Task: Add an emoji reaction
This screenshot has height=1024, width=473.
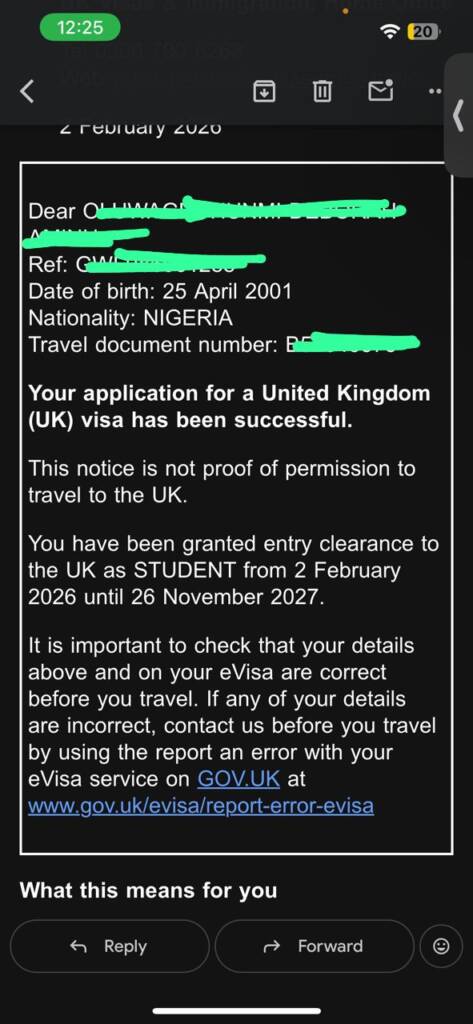Action: tap(441, 946)
